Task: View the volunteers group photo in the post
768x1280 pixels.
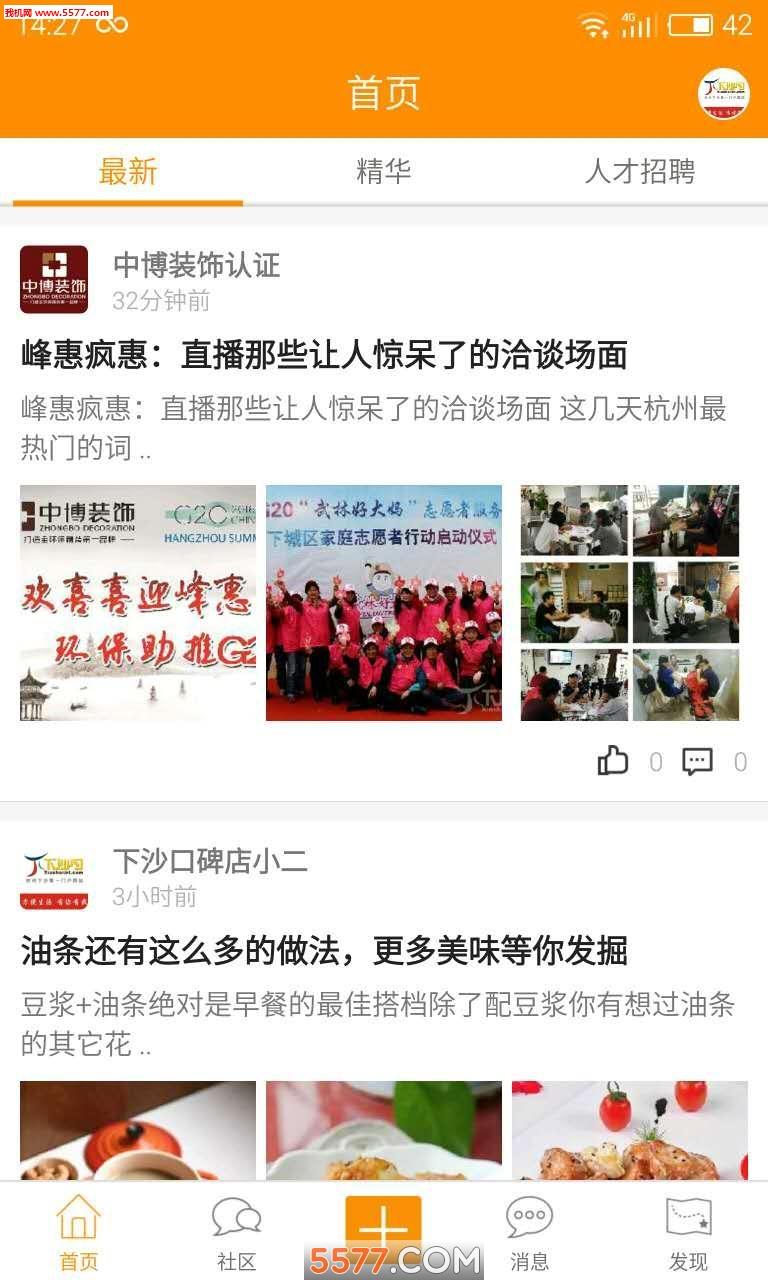Action: pyautogui.click(x=384, y=603)
